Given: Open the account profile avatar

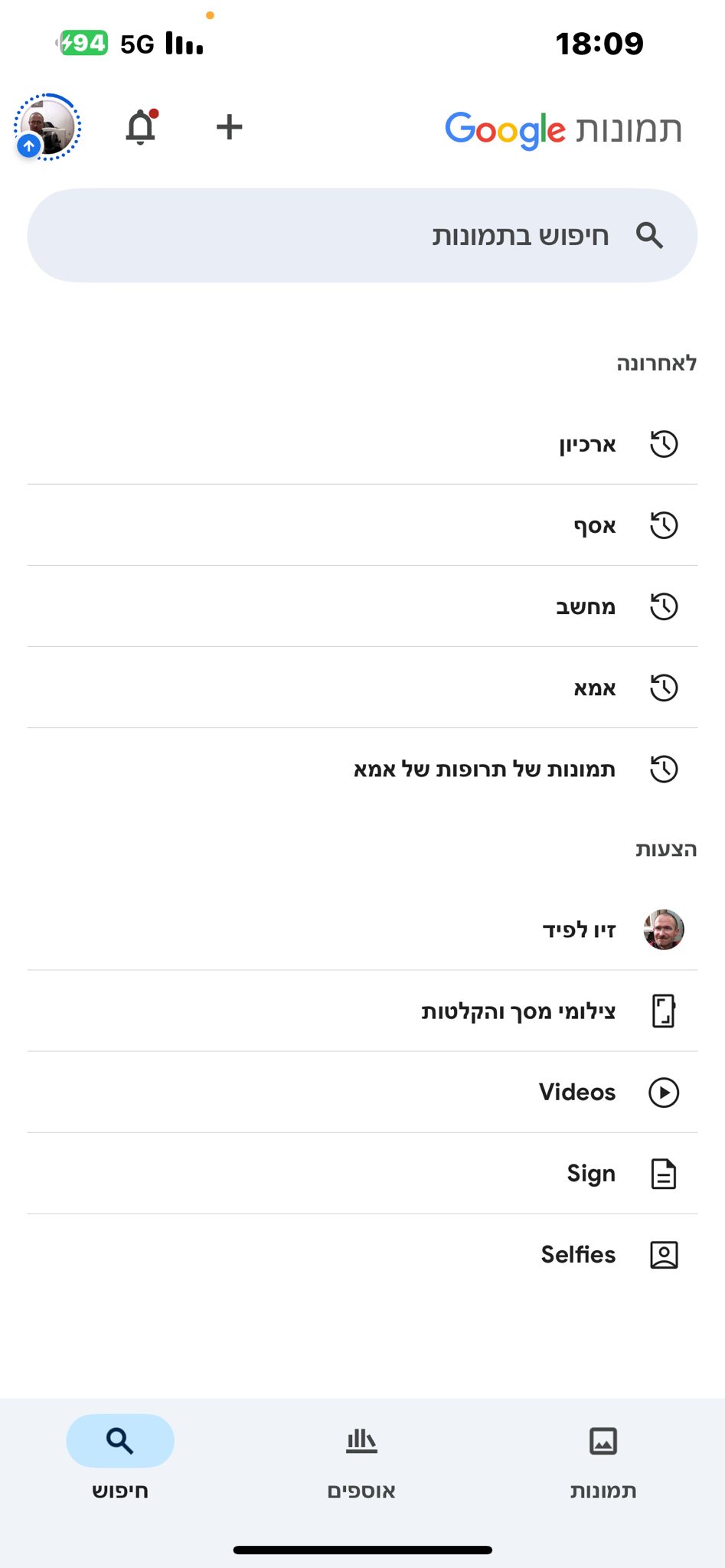Looking at the screenshot, I should 47,127.
